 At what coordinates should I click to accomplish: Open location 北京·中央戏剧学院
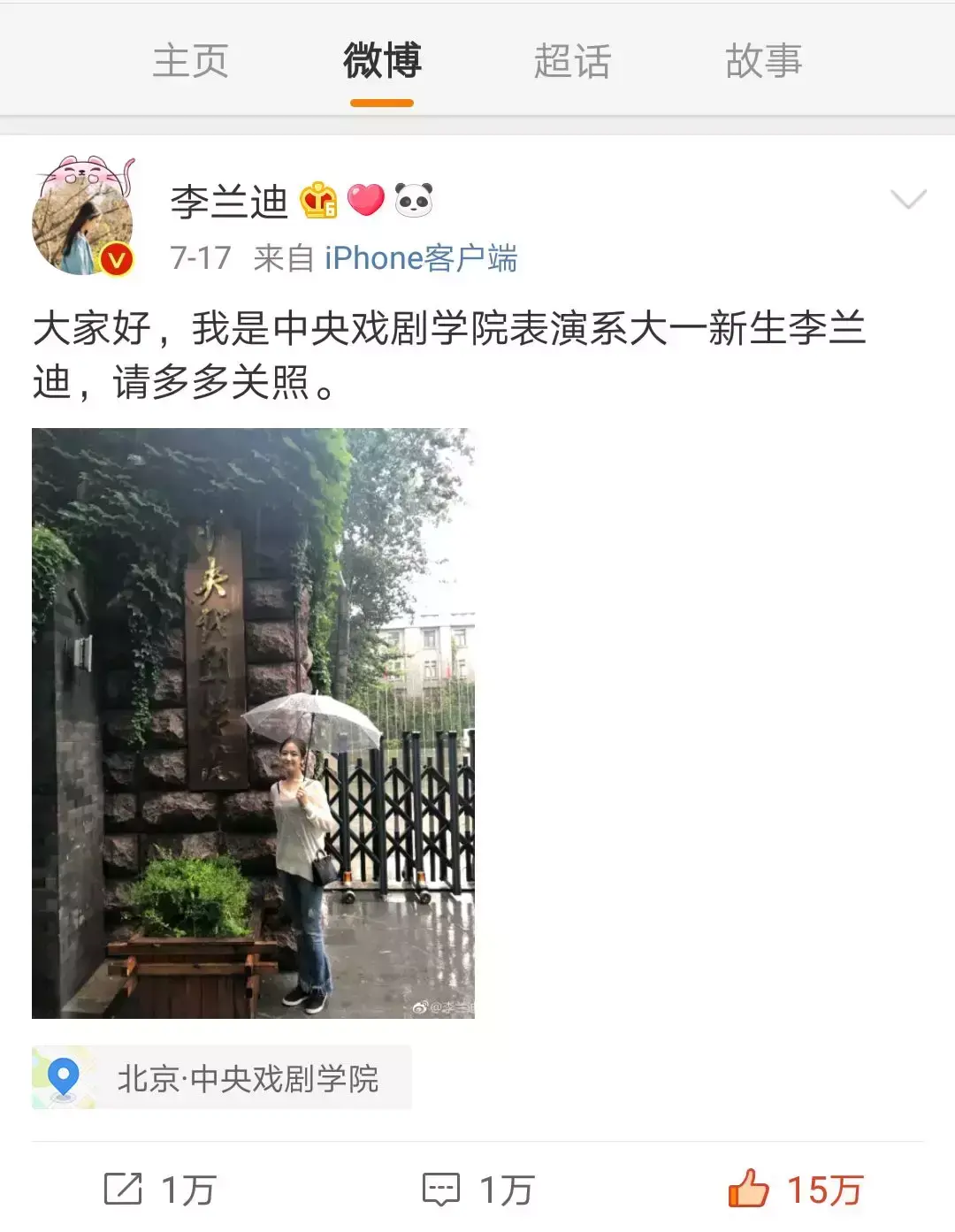pyautogui.click(x=222, y=1077)
